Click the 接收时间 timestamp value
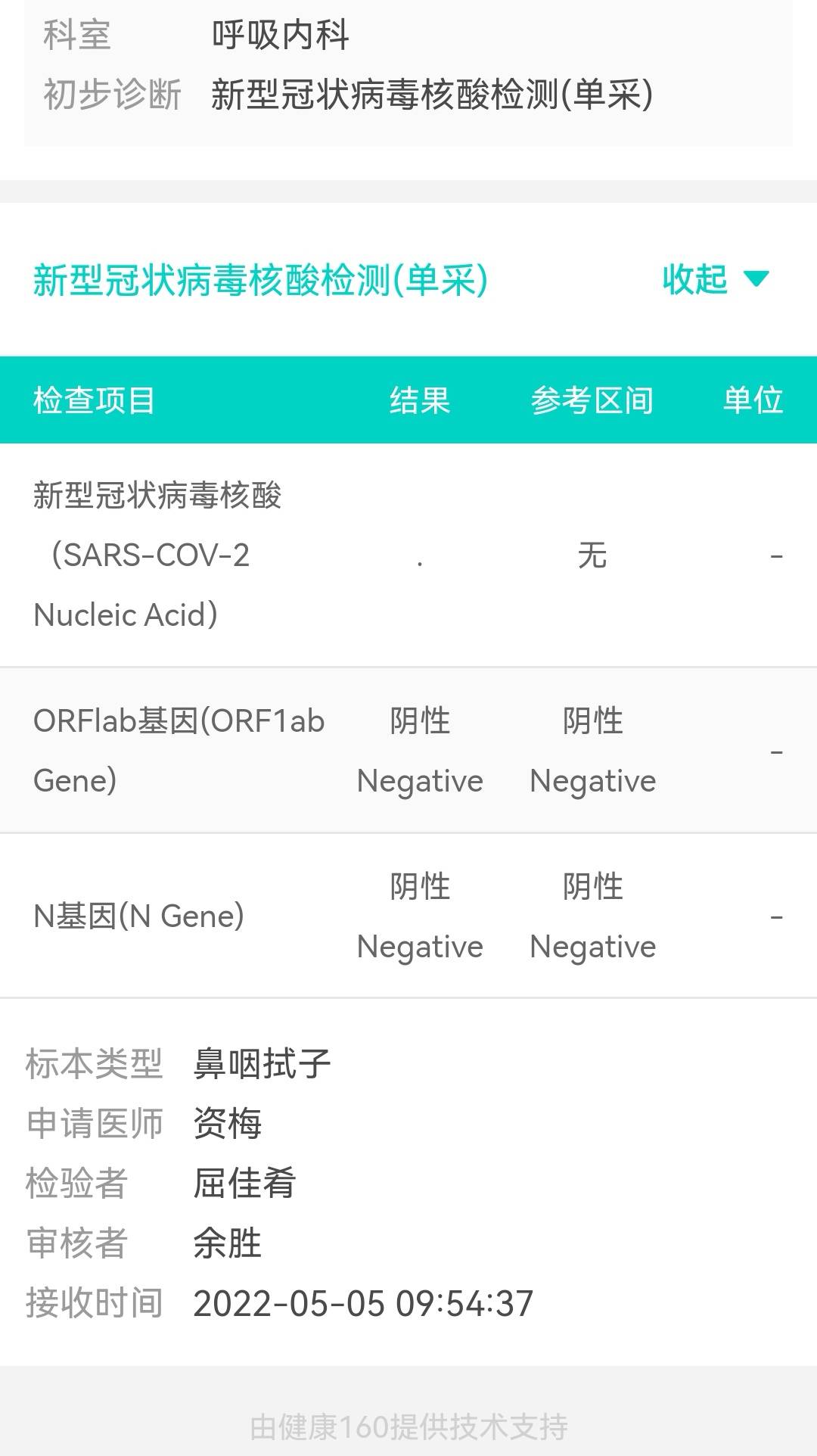This screenshot has height=1456, width=817. click(x=363, y=1302)
